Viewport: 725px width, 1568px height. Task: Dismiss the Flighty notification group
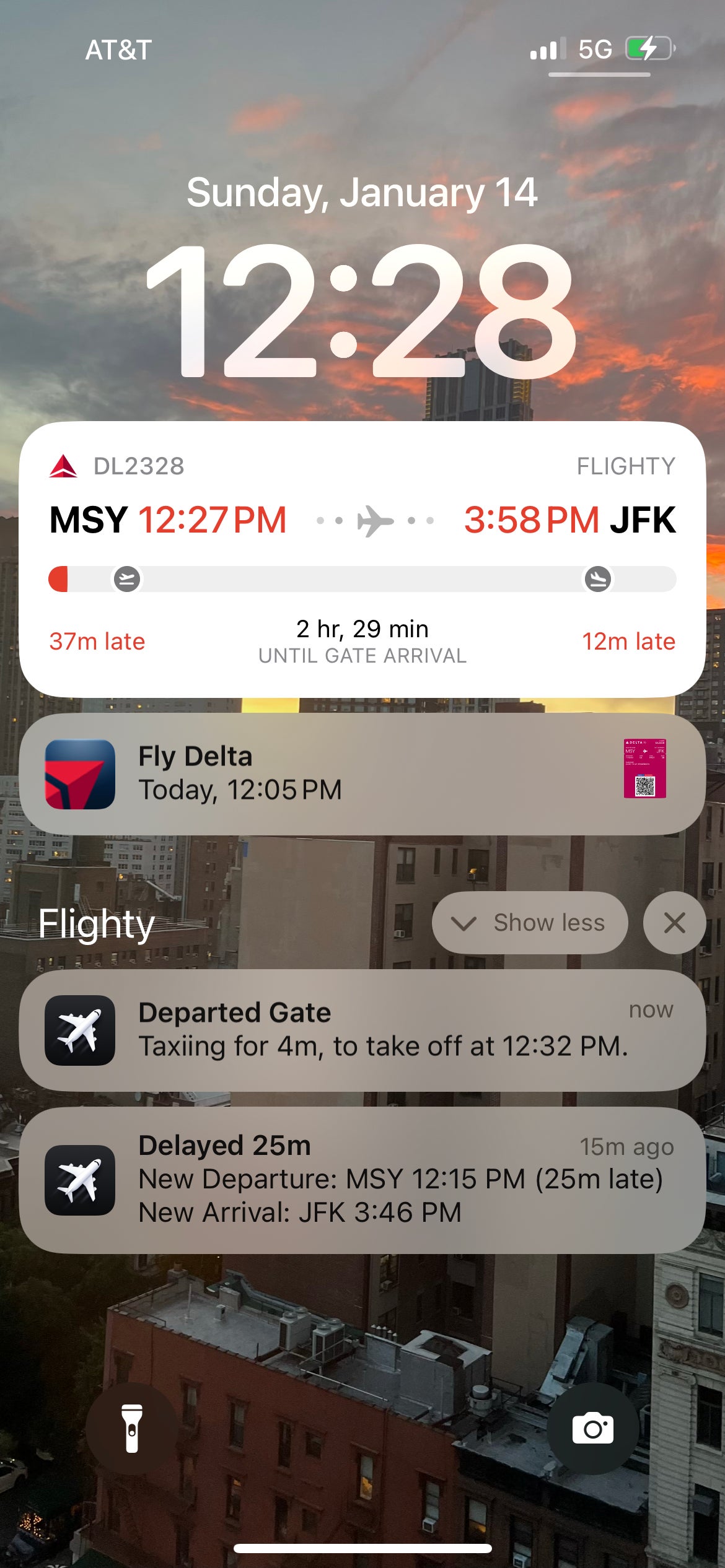tap(674, 922)
